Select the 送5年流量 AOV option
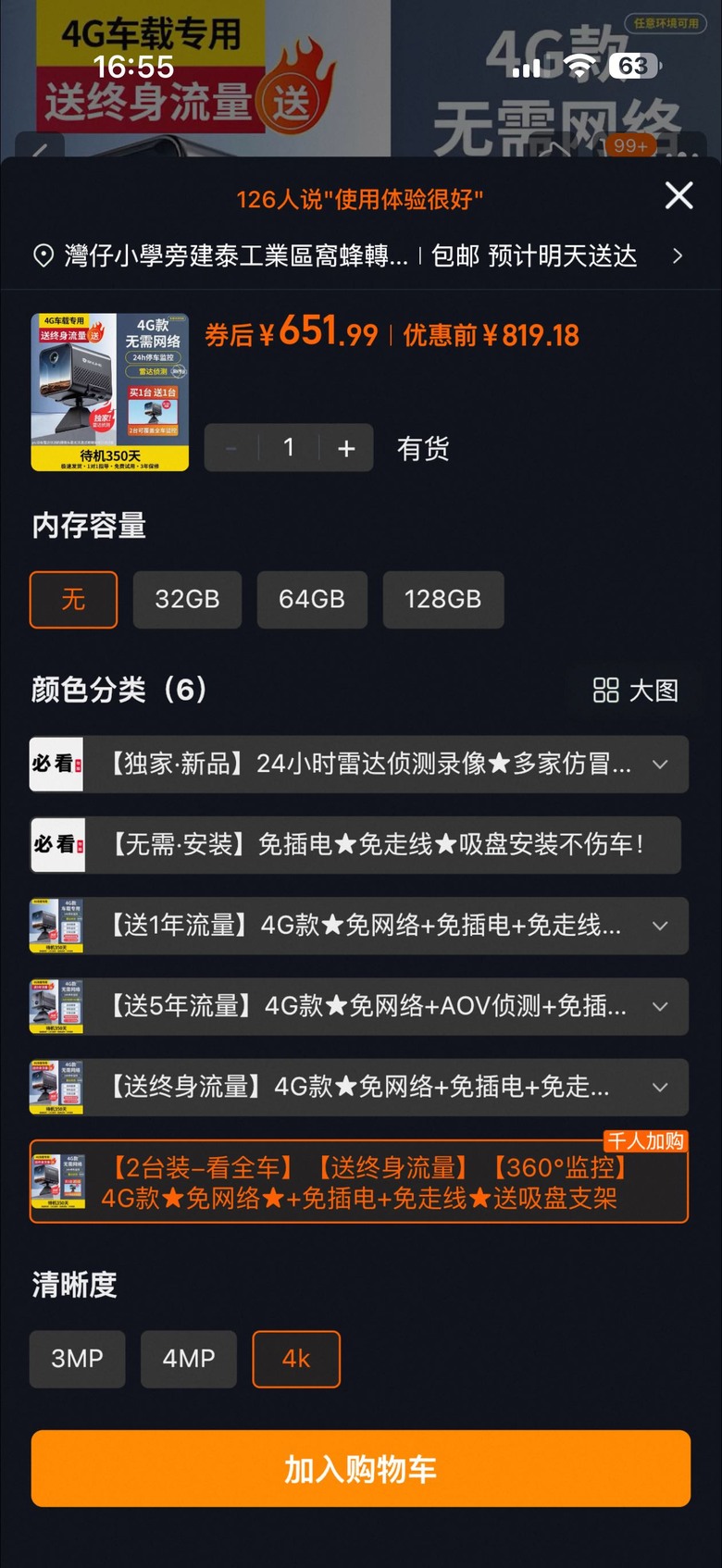The height and width of the screenshot is (1568, 722). [x=359, y=1006]
